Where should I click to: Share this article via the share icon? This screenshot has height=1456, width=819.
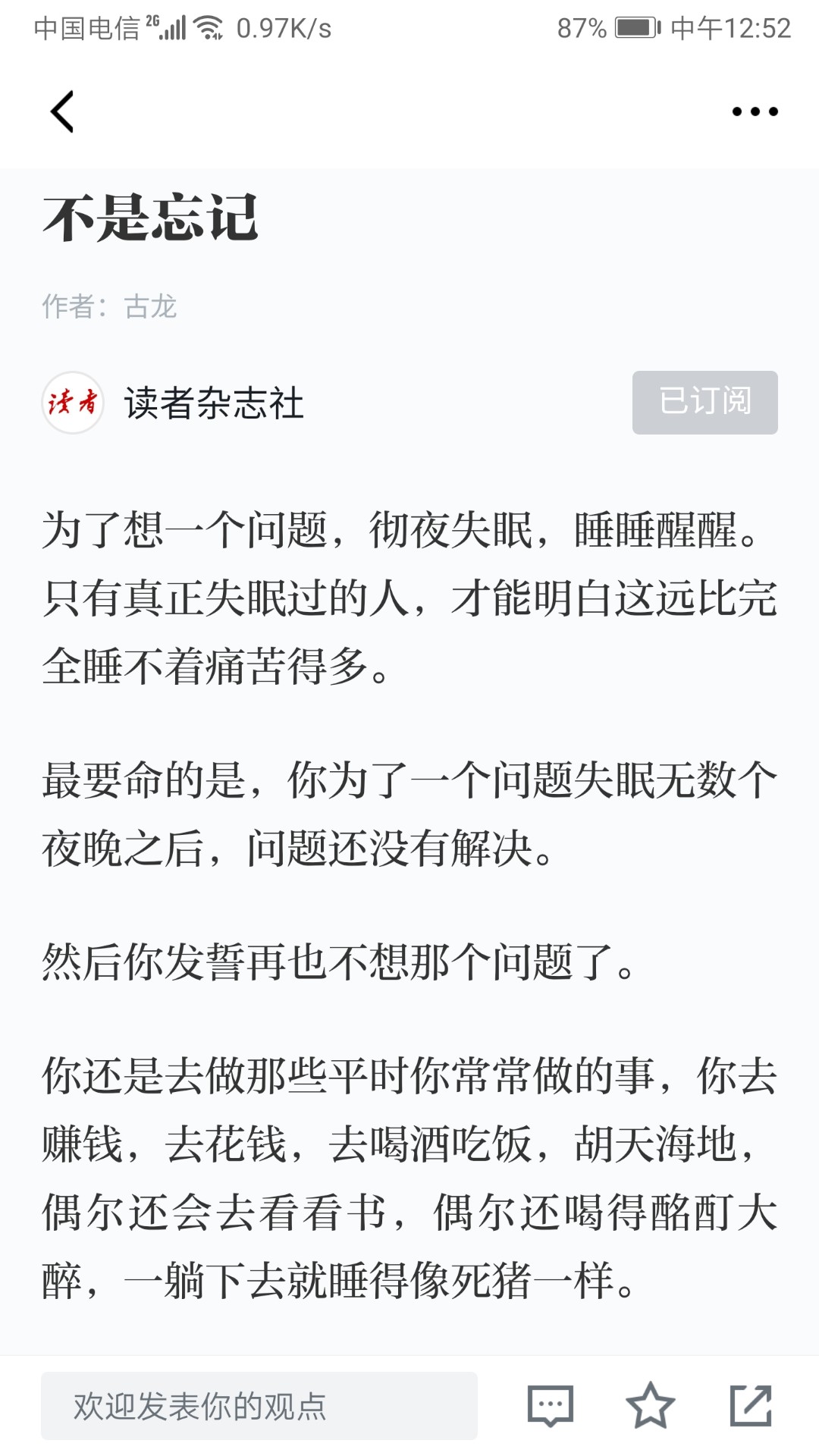coord(751,1405)
